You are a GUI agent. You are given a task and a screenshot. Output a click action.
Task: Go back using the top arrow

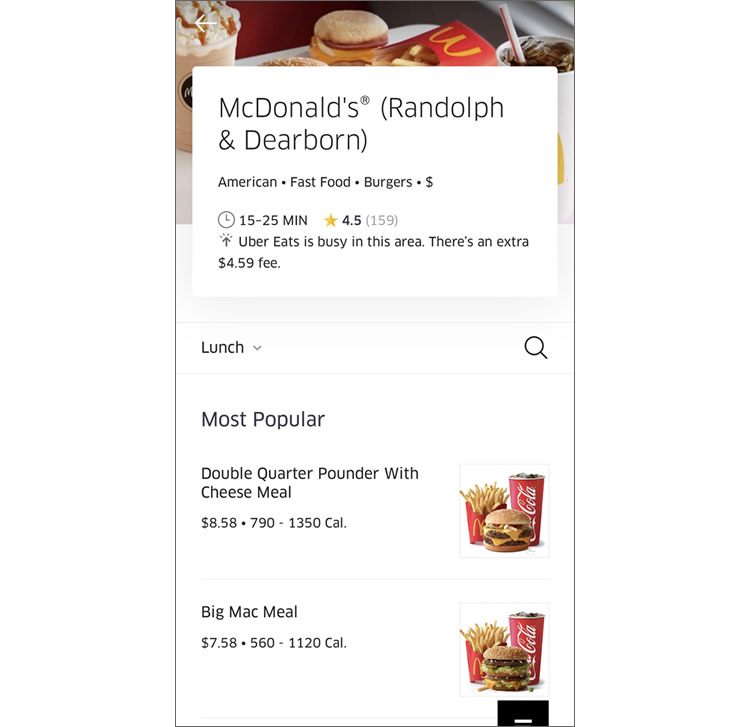205,23
